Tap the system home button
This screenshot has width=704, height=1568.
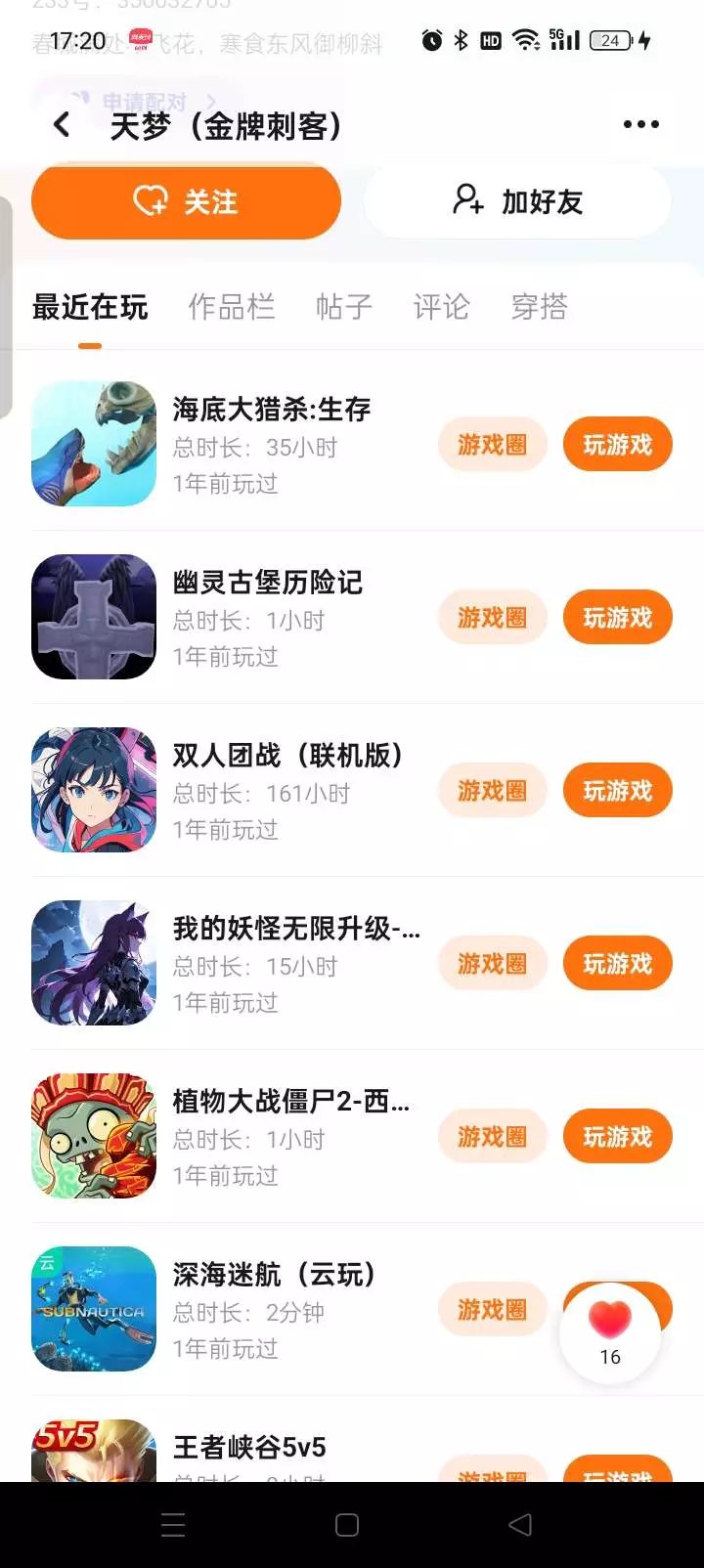click(x=347, y=1525)
